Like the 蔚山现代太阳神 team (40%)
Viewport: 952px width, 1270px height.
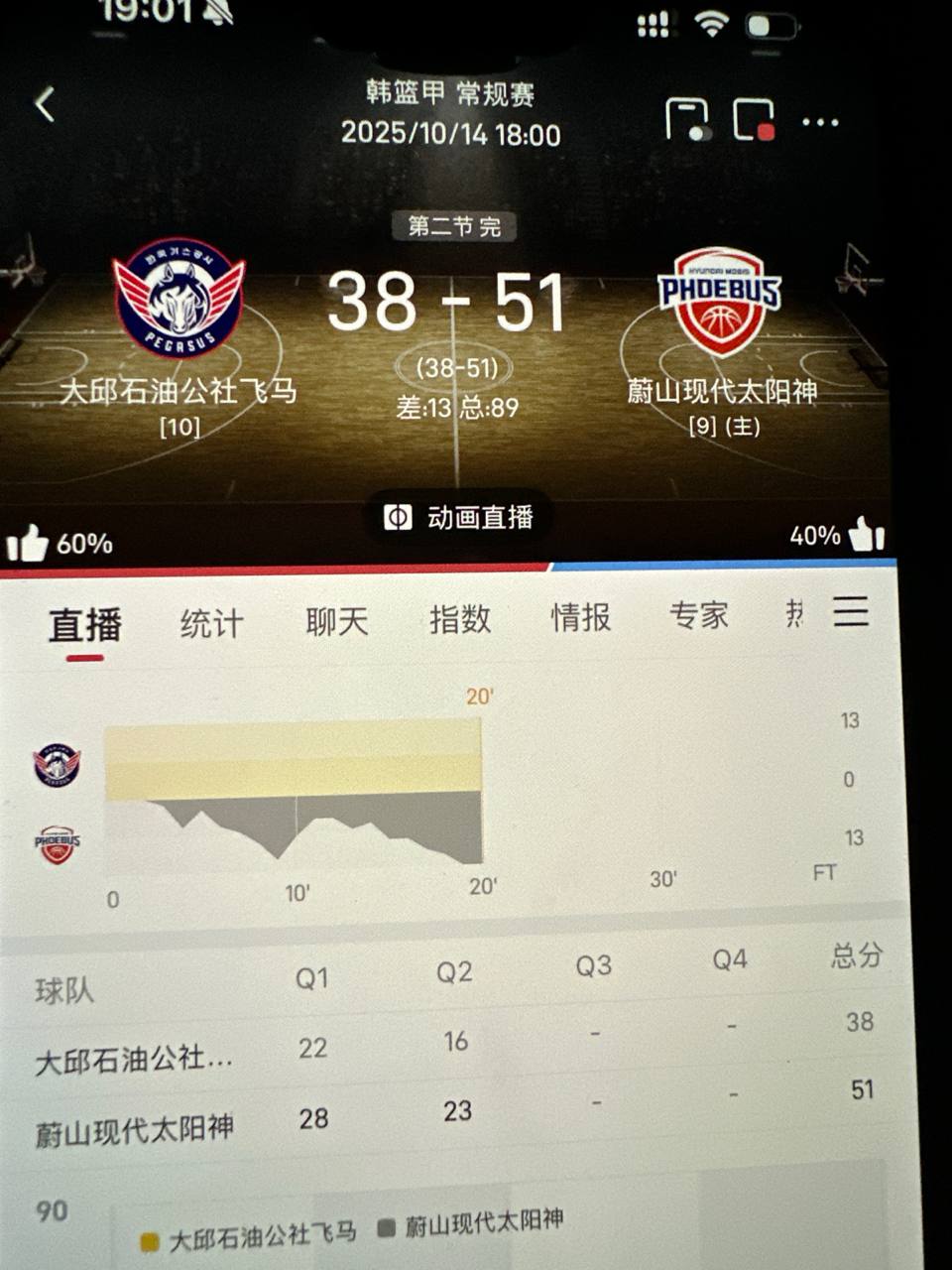click(x=867, y=535)
